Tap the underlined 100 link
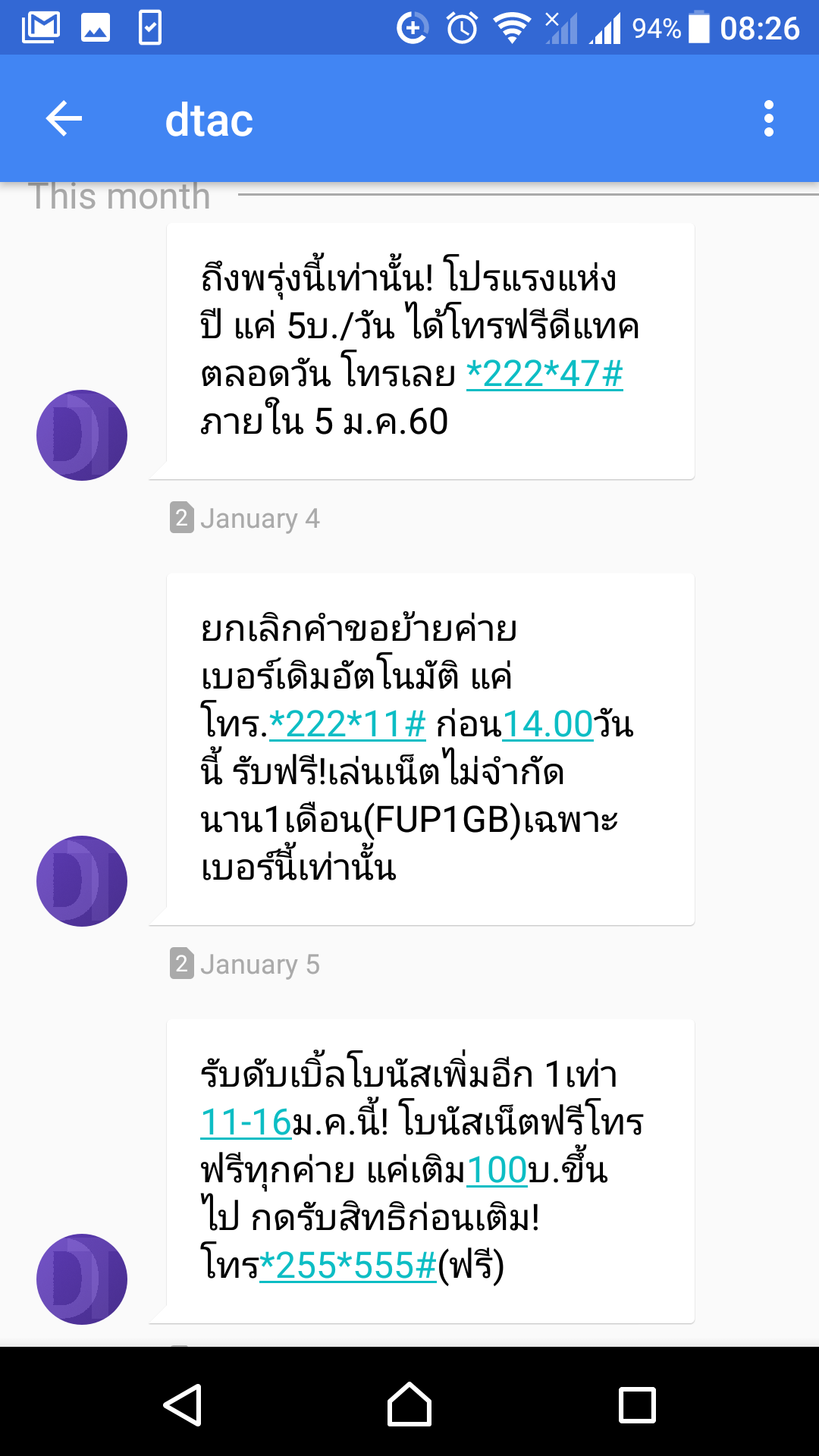Screen dimensions: 819x1456 coord(497,1170)
